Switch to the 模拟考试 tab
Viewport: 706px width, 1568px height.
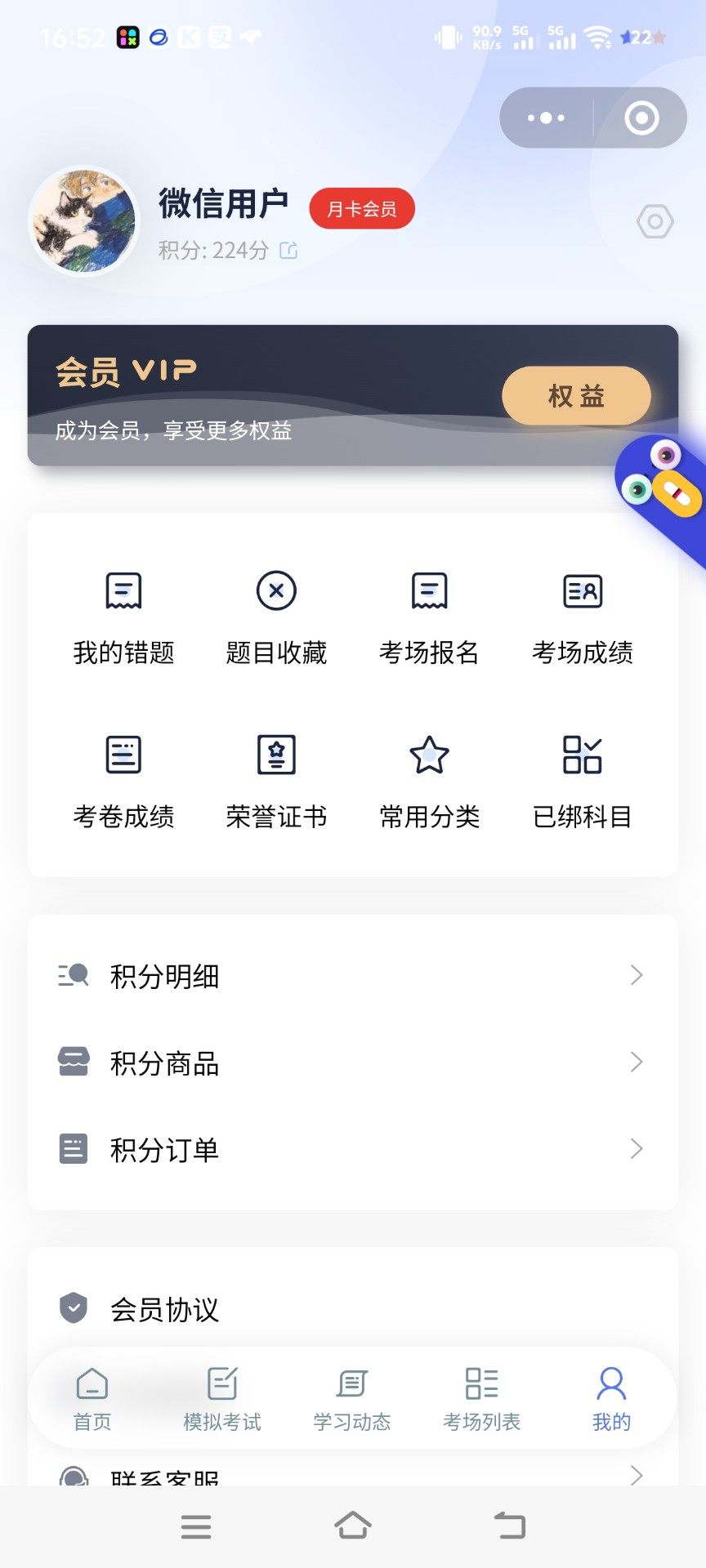[222, 1399]
